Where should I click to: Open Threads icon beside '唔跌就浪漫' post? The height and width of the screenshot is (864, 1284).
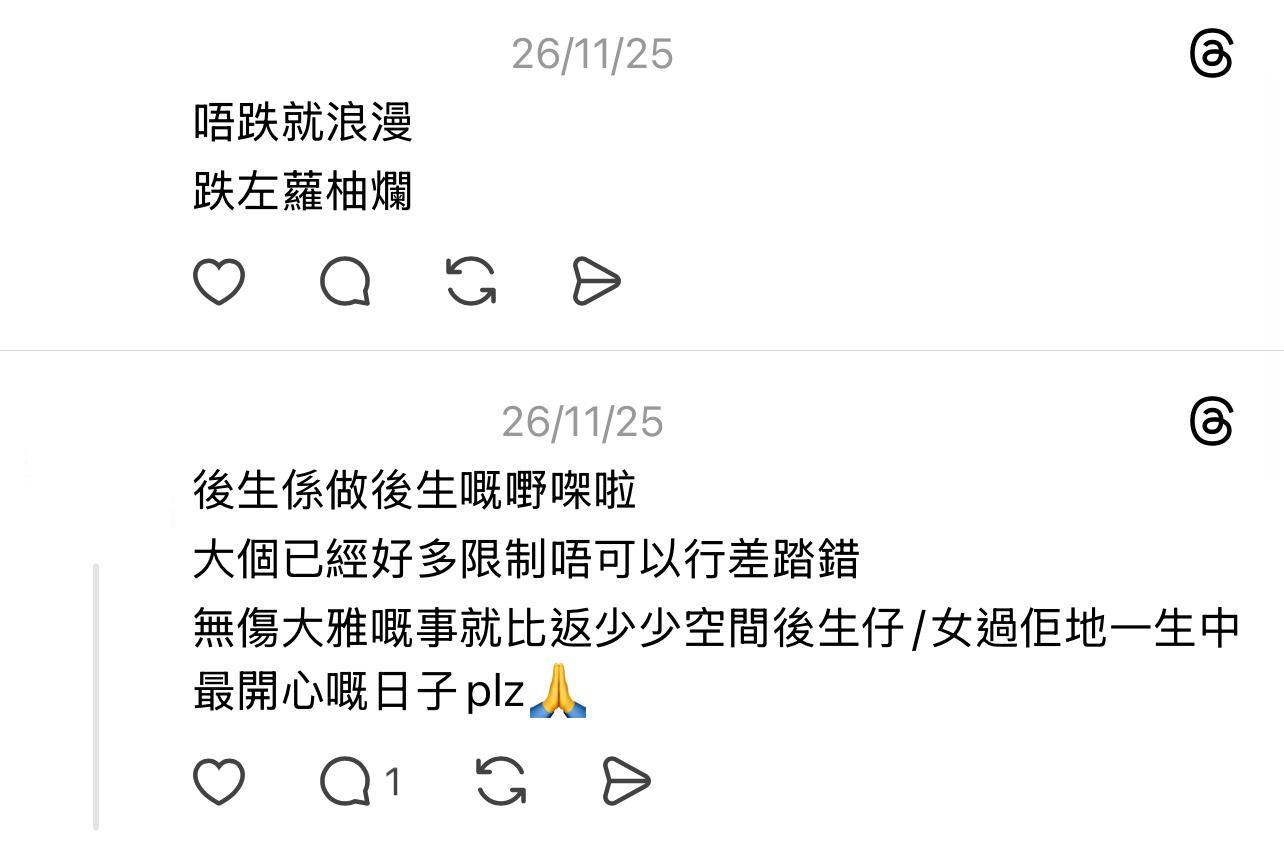[x=1211, y=53]
